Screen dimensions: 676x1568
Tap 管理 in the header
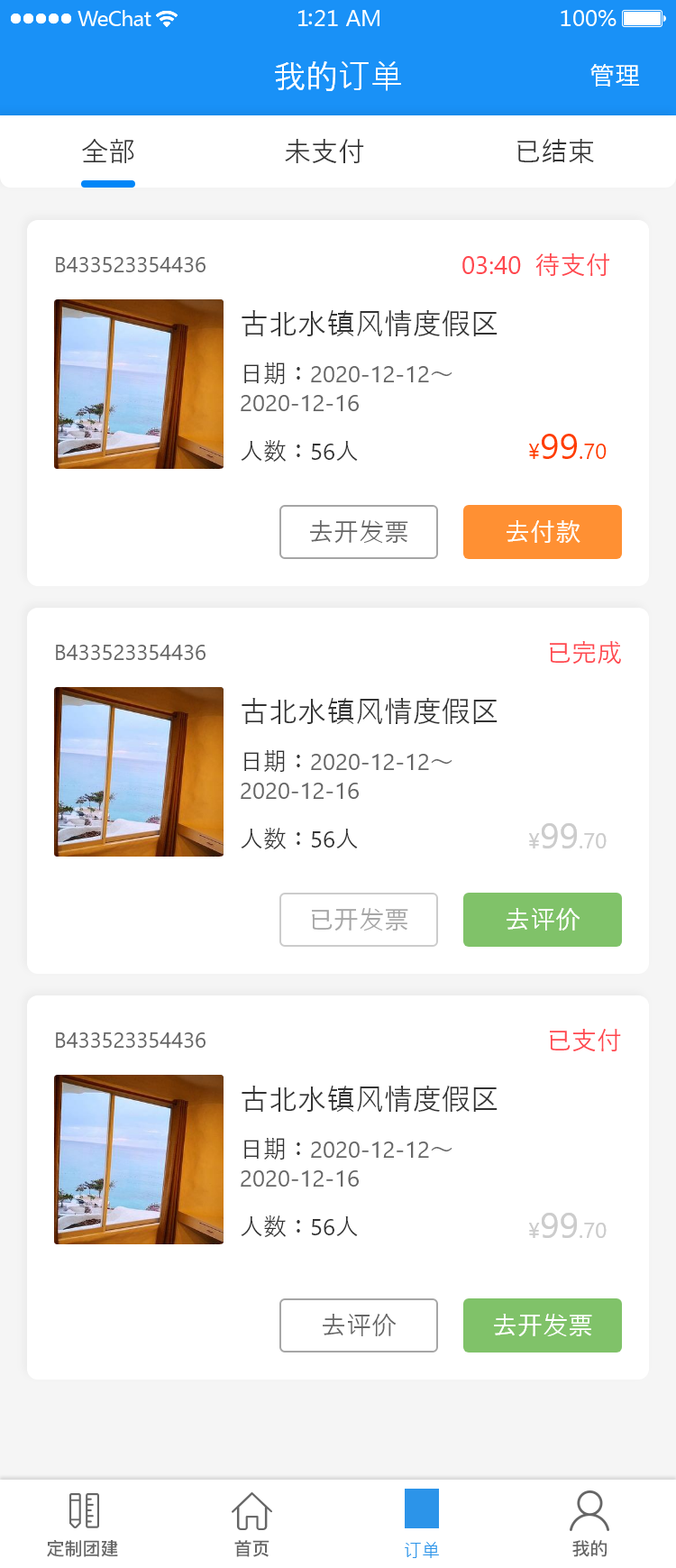615,76
